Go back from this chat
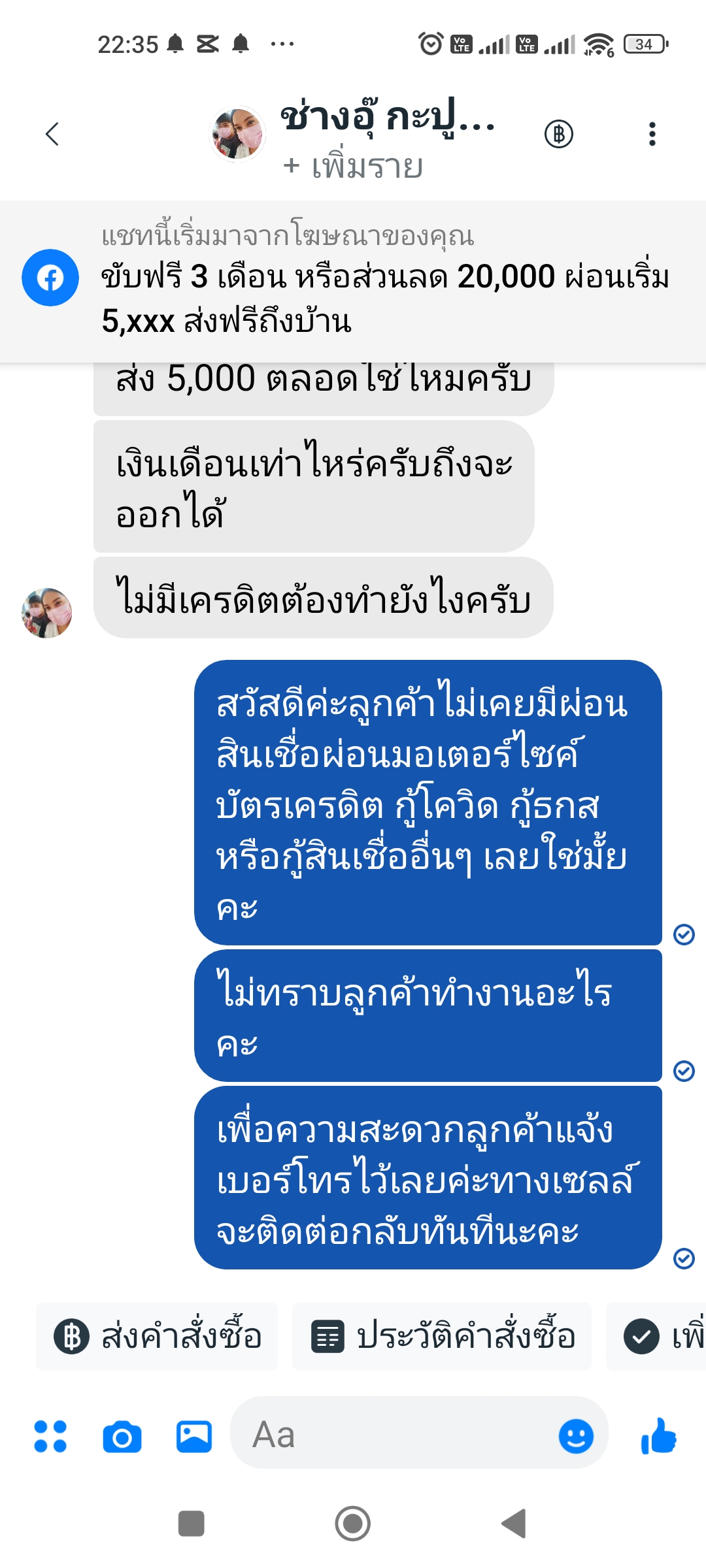The height and width of the screenshot is (1568, 706). coord(52,134)
